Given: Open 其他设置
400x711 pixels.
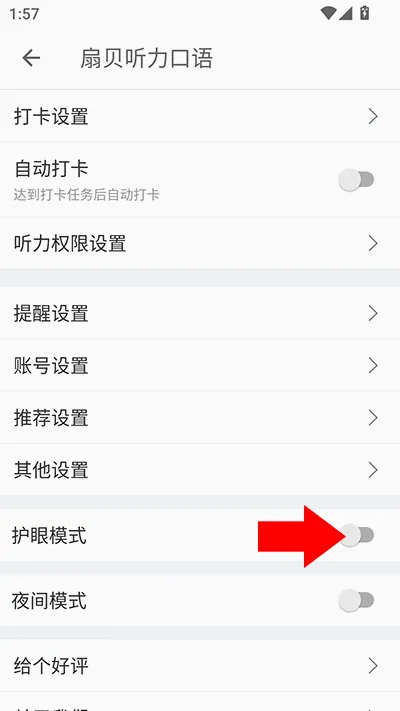Looking at the screenshot, I should click(x=200, y=470).
